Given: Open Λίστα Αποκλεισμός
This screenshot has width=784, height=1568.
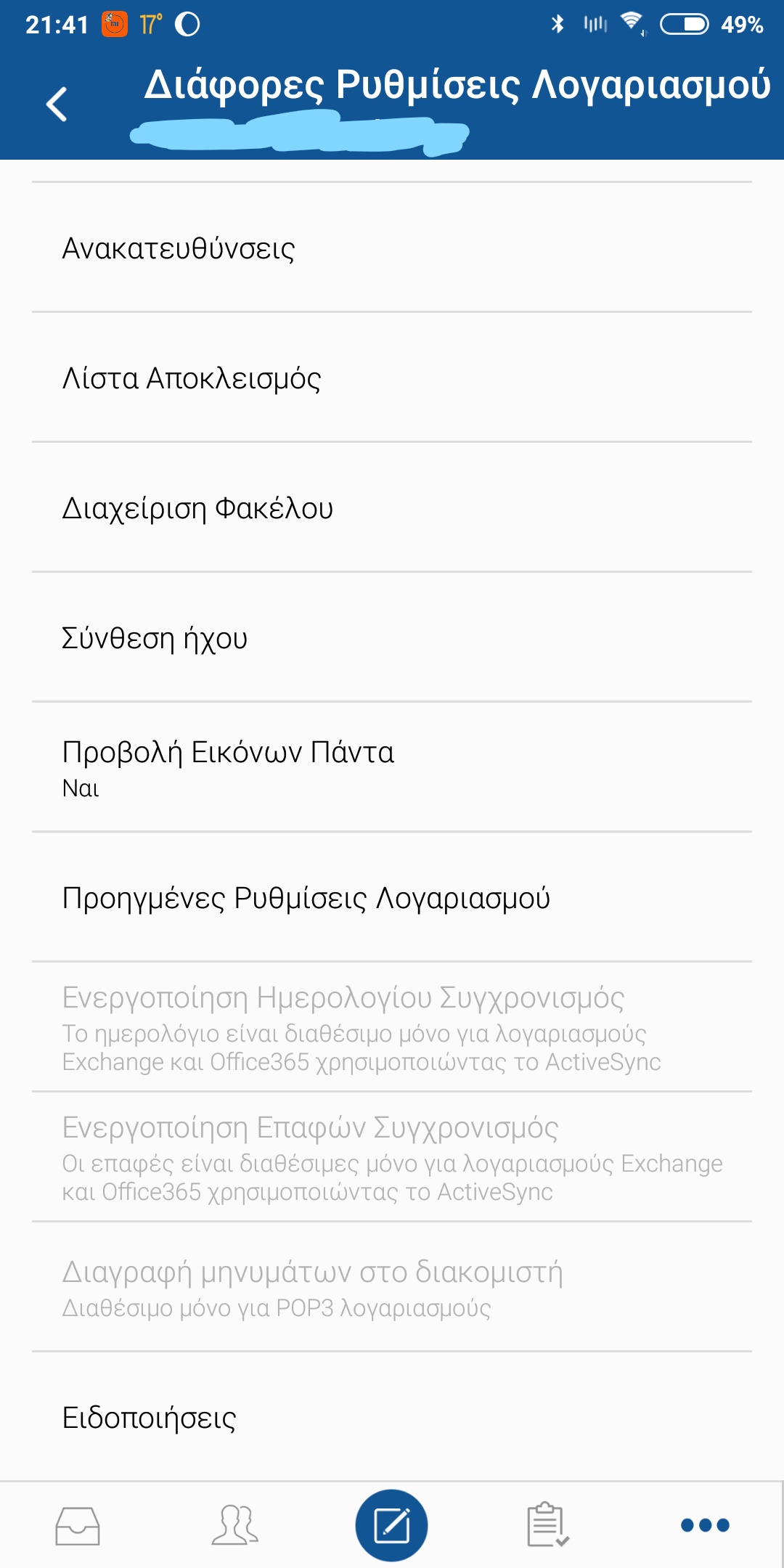Looking at the screenshot, I should click(x=392, y=378).
